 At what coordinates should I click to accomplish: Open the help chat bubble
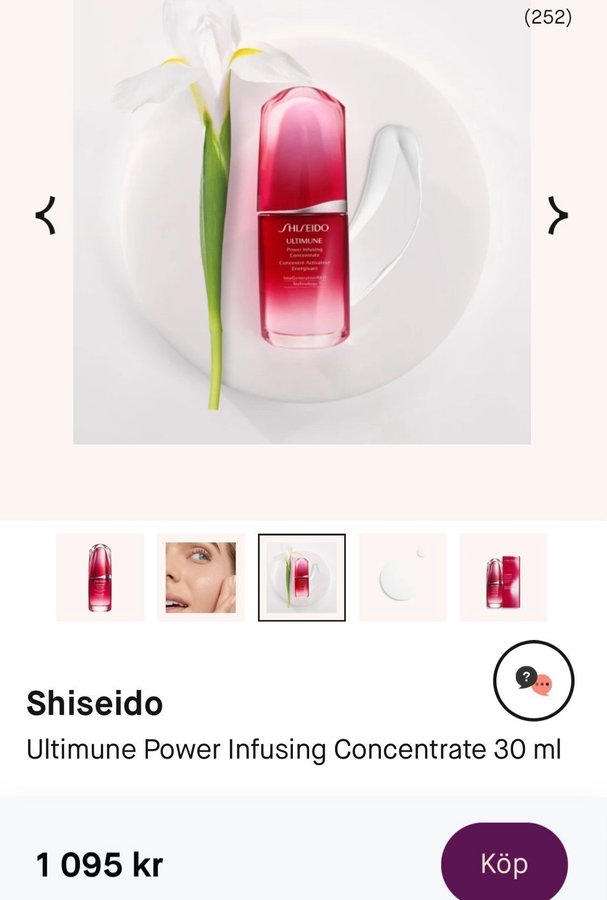534,681
